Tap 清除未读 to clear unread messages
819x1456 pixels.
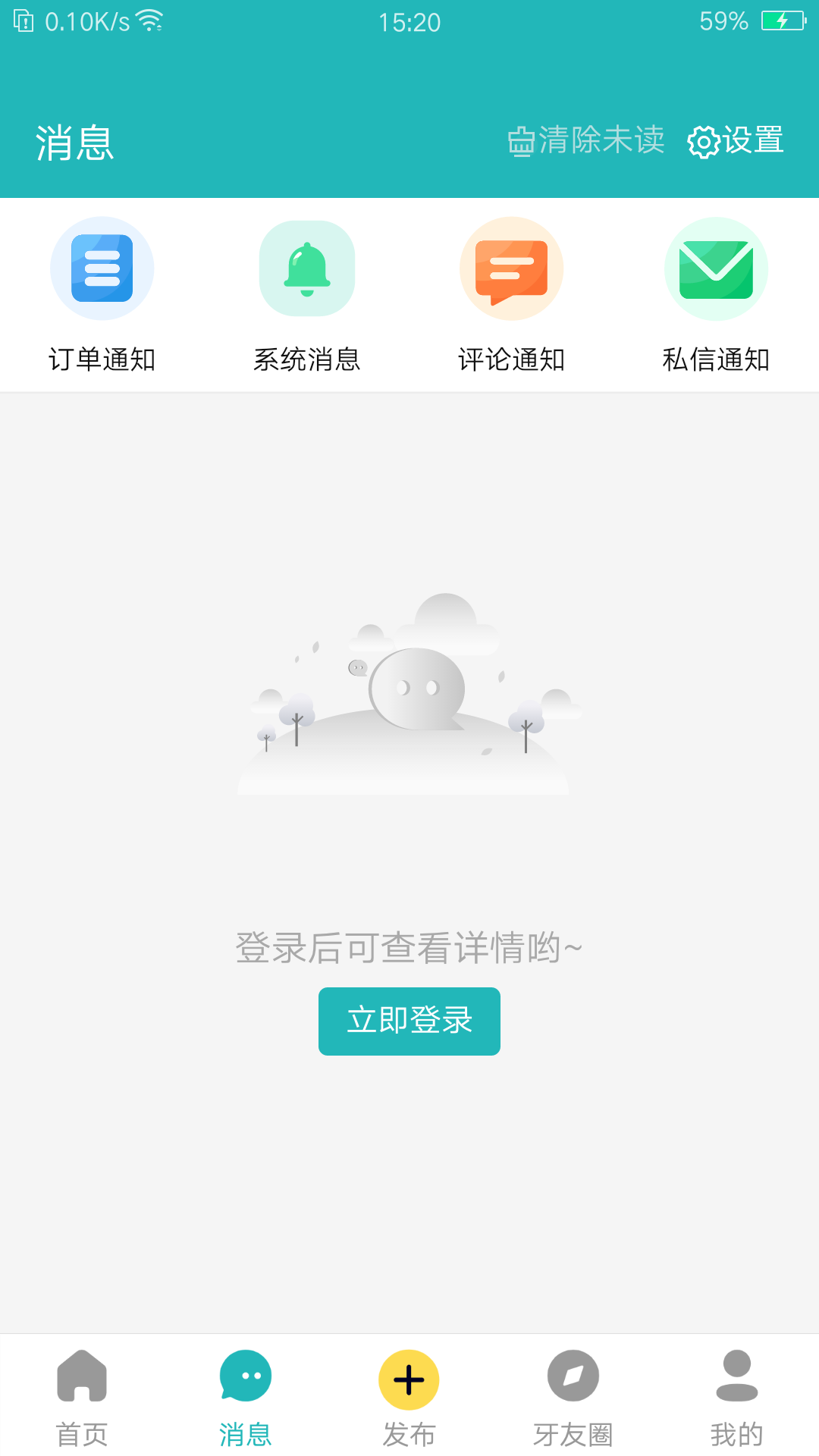pyautogui.click(x=586, y=141)
